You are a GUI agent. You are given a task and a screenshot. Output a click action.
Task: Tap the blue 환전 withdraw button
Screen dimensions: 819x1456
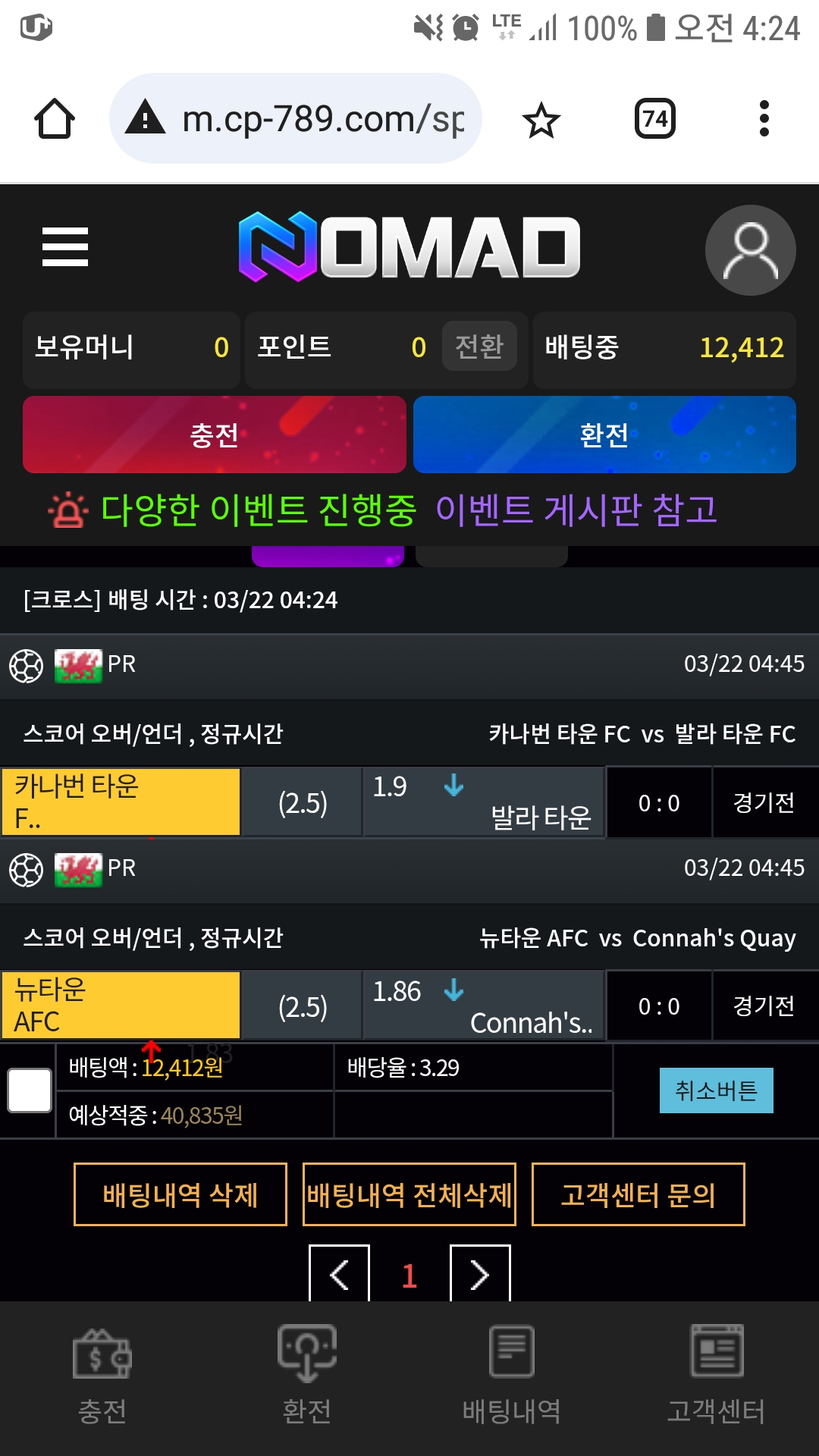pos(604,435)
